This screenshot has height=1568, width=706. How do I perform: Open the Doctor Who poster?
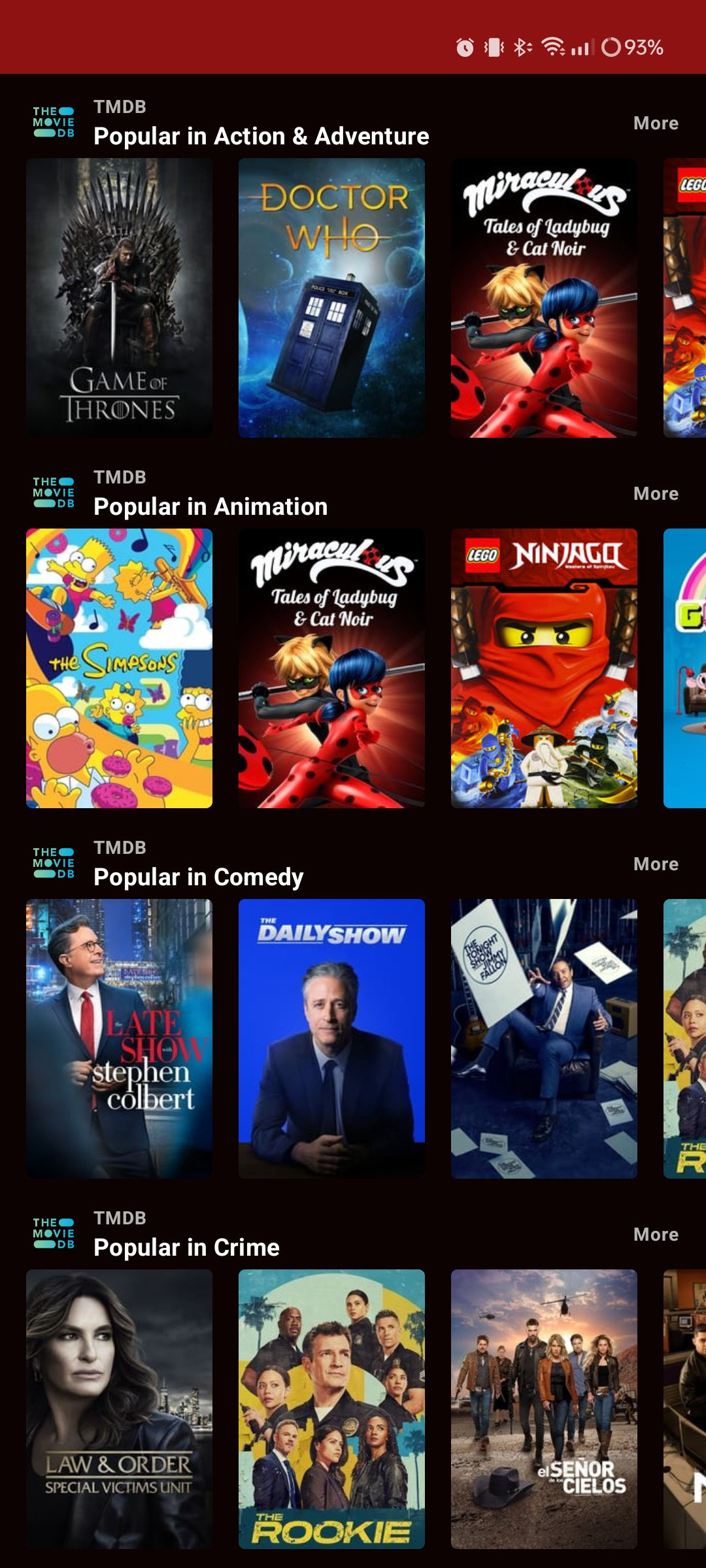[331, 298]
